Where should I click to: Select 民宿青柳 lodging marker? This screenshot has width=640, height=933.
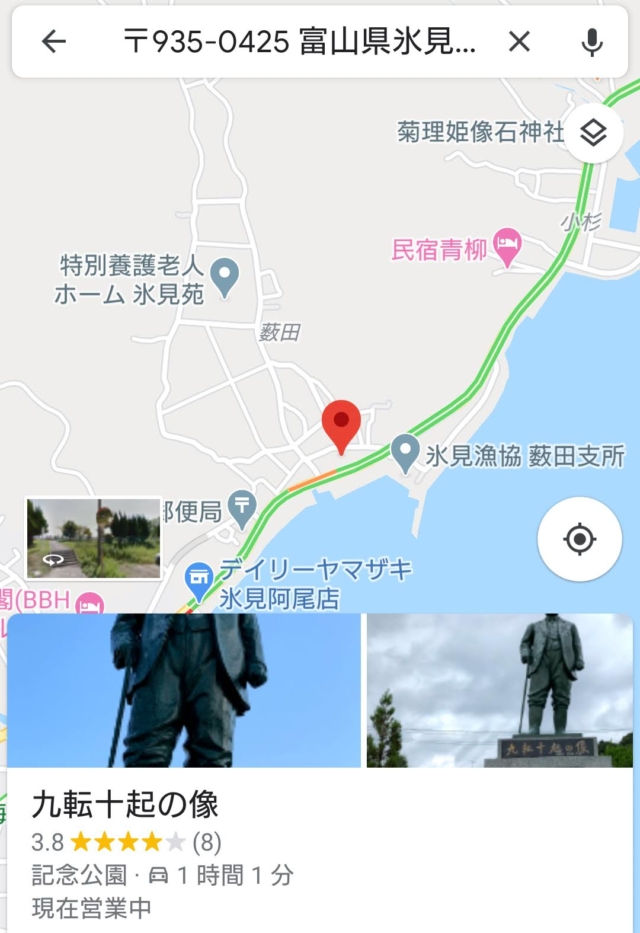(x=508, y=248)
